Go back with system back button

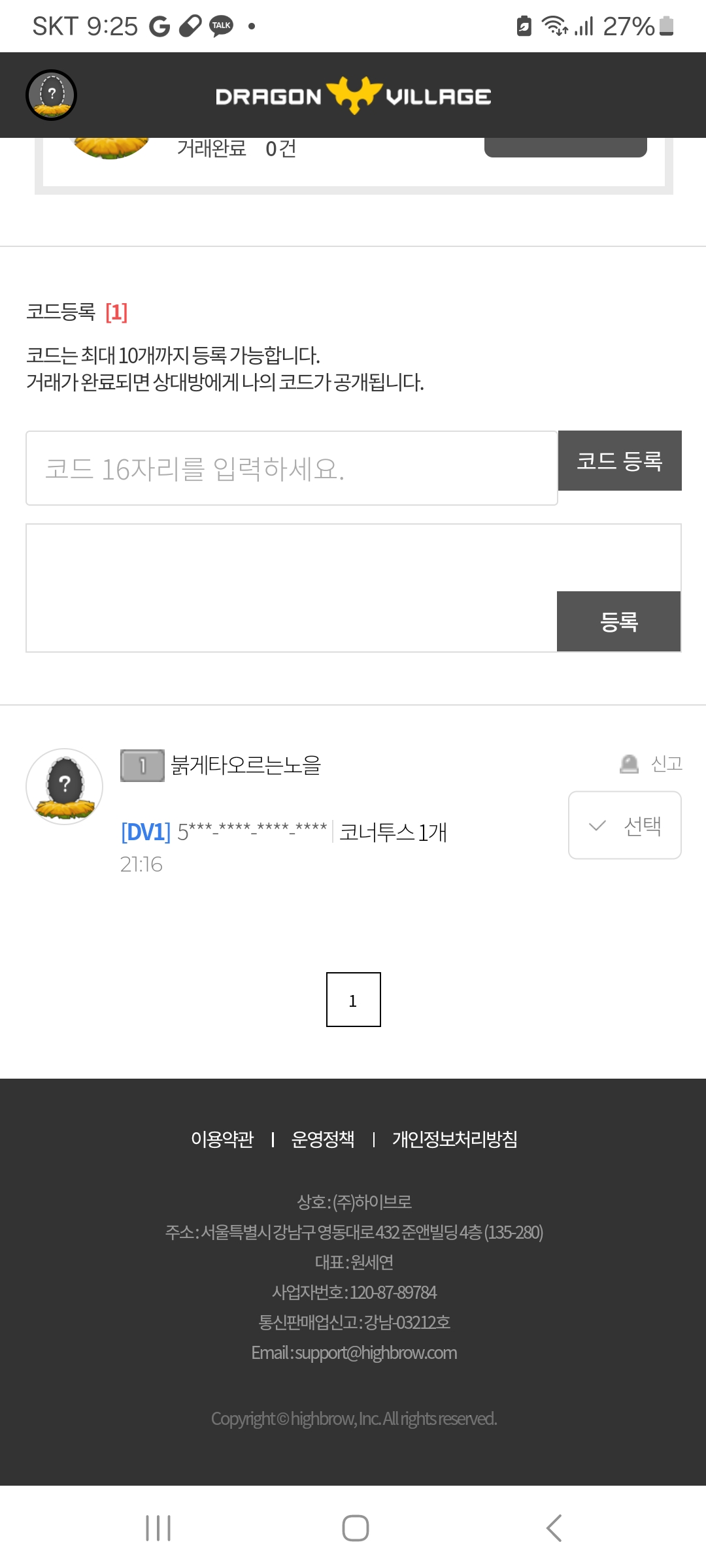click(x=554, y=1528)
